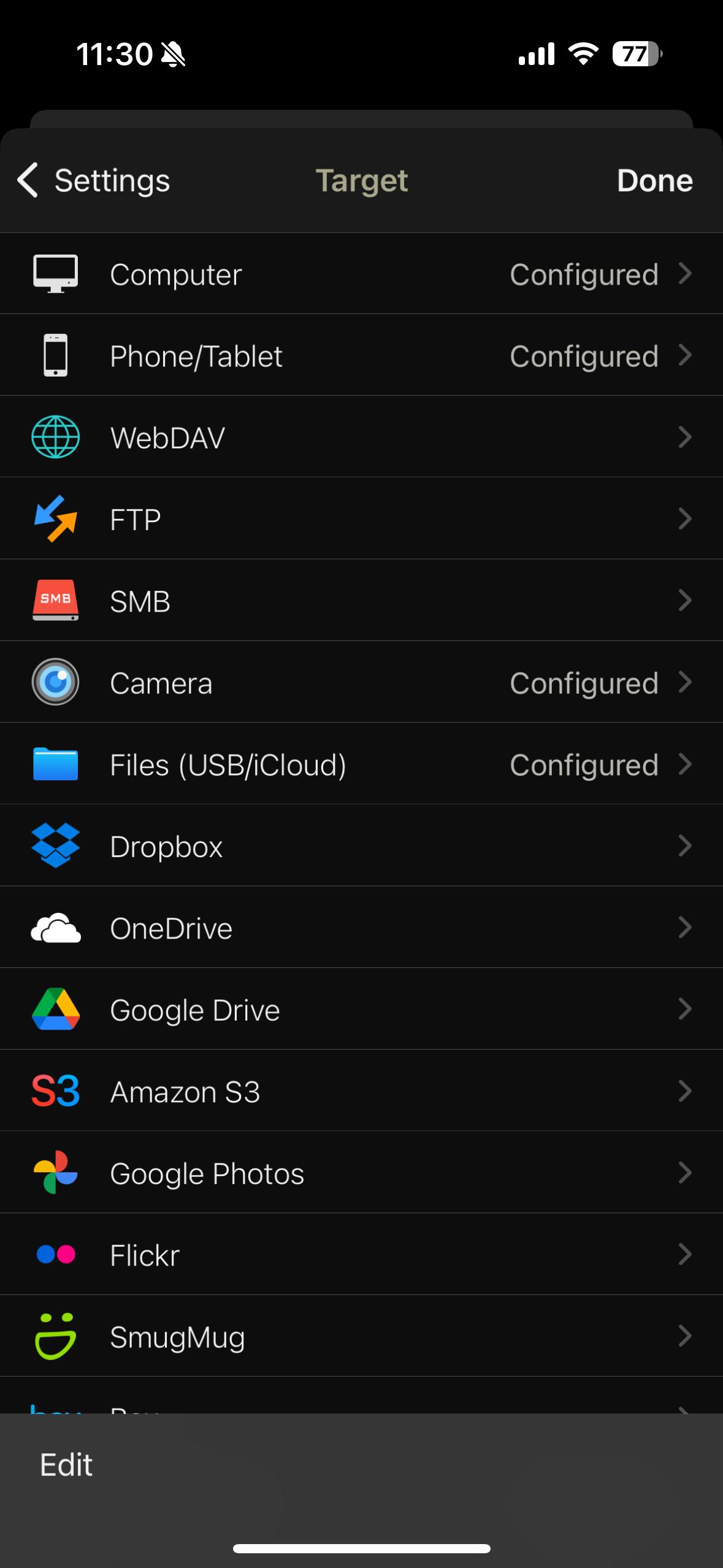The height and width of the screenshot is (1568, 723).
Task: Open the Flickr row
Action: pyautogui.click(x=361, y=1254)
